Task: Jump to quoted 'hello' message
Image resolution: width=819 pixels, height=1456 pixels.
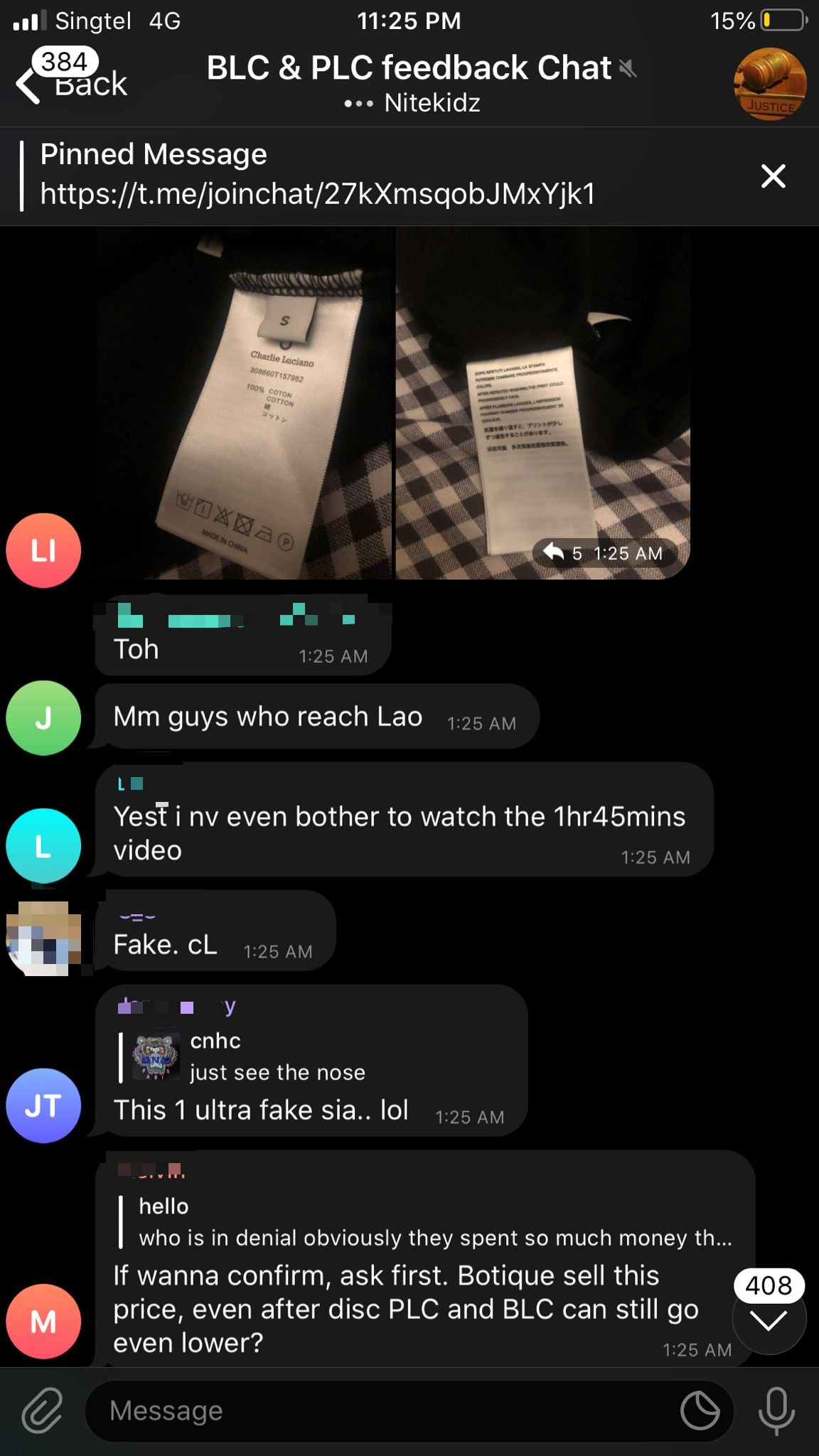Action: click(426, 1222)
